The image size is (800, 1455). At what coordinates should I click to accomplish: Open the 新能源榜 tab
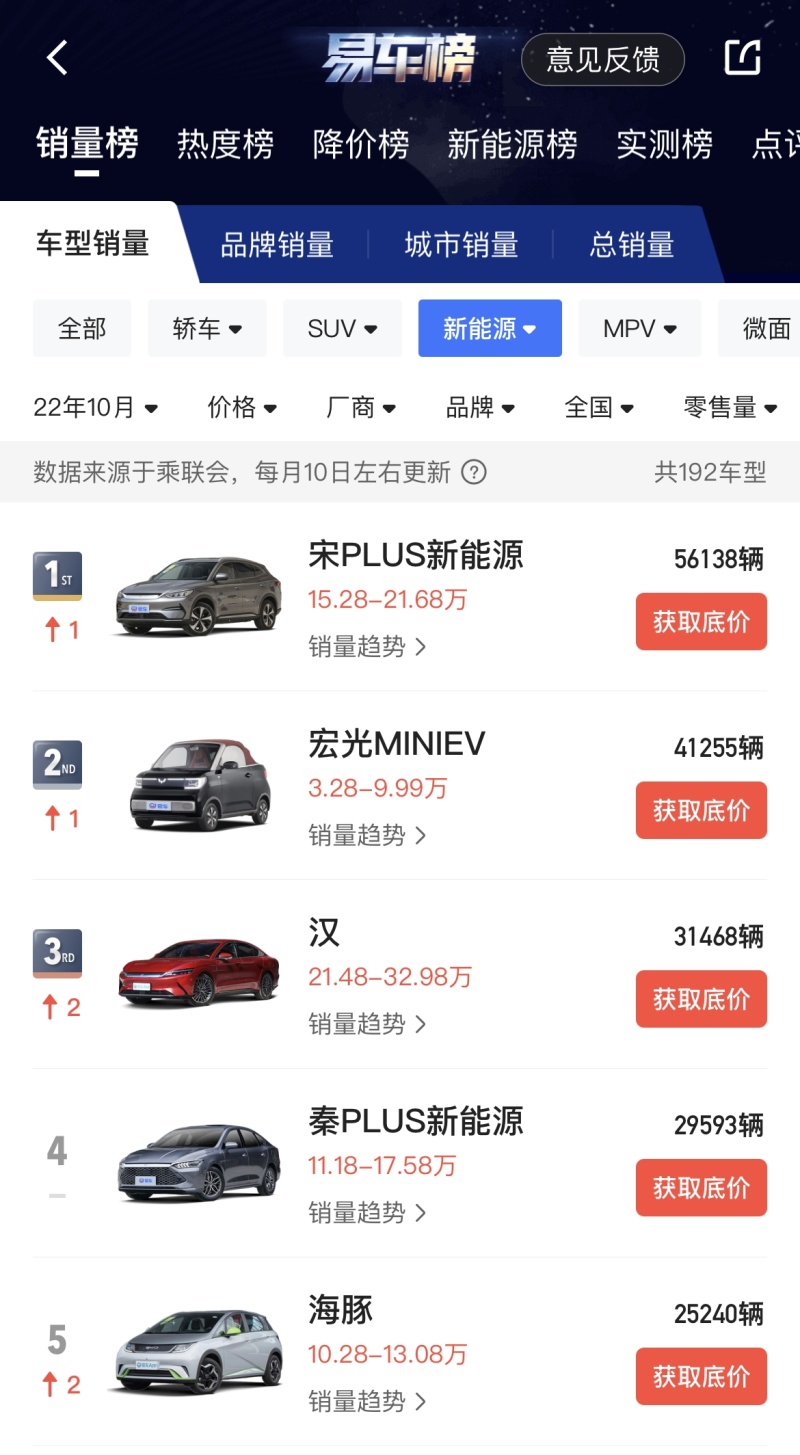coord(512,145)
